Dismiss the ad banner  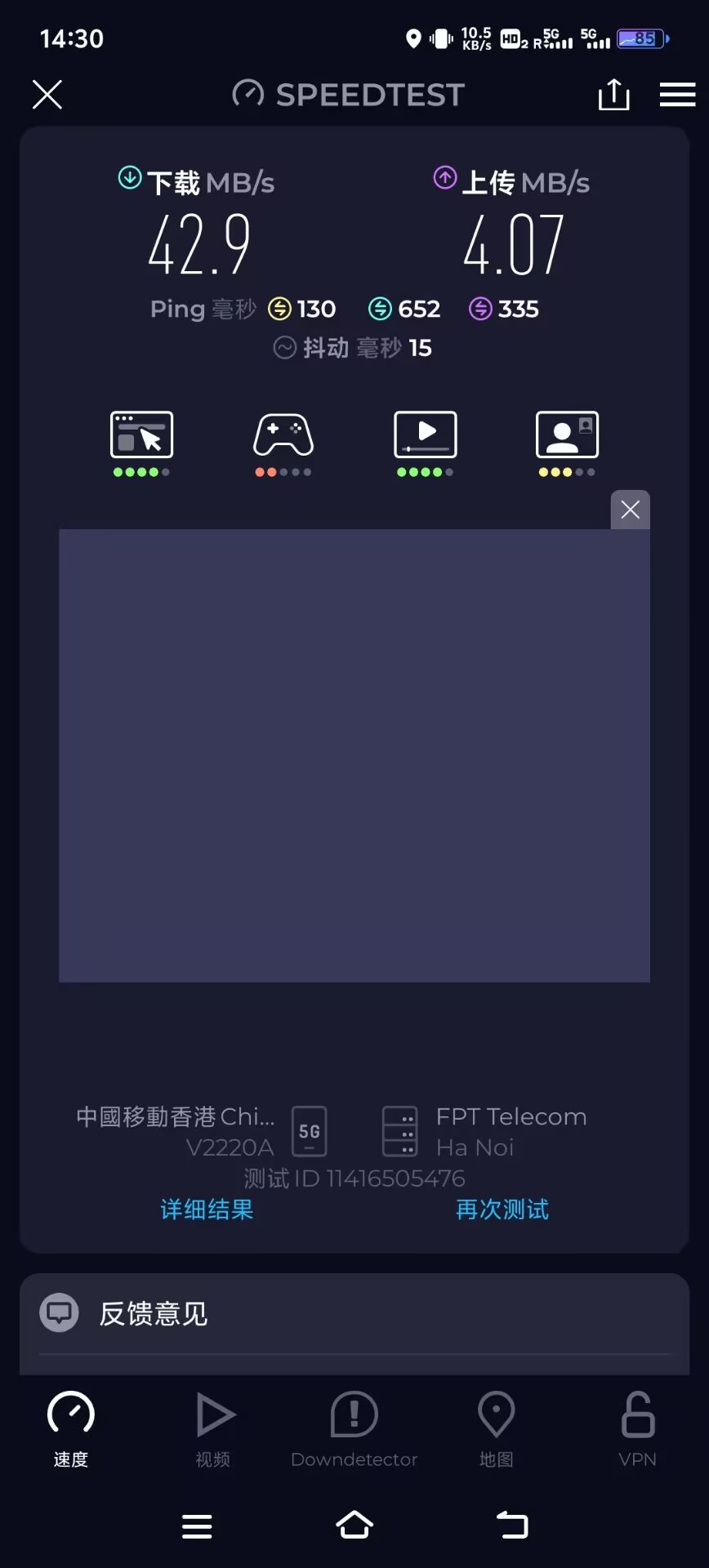tap(630, 510)
